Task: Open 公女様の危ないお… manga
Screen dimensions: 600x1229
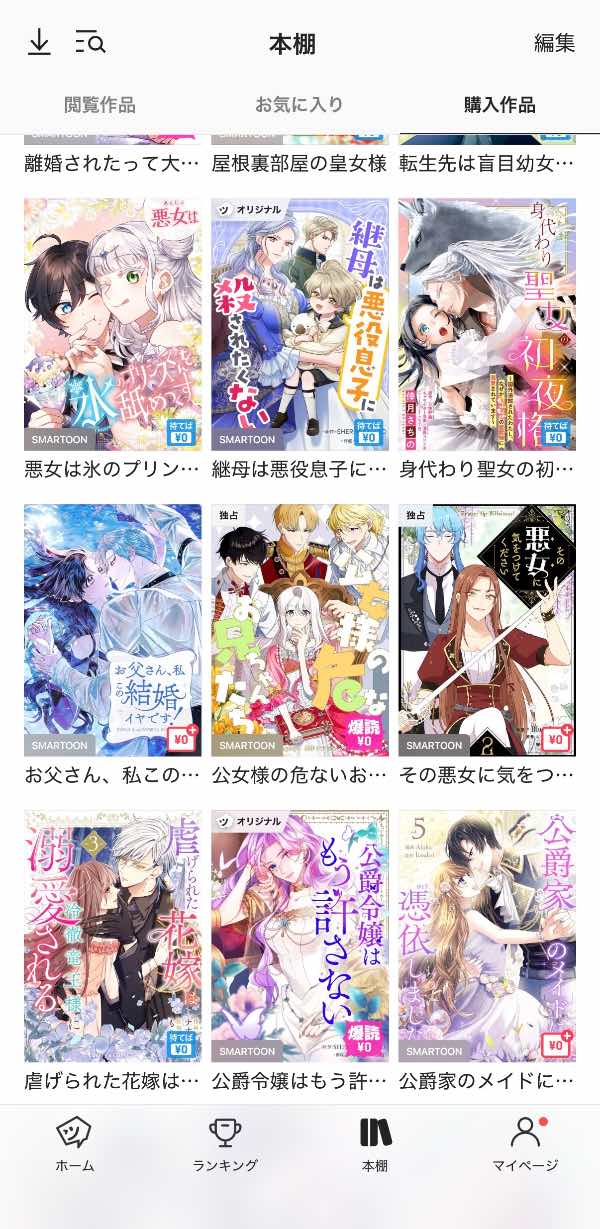Action: (x=300, y=630)
